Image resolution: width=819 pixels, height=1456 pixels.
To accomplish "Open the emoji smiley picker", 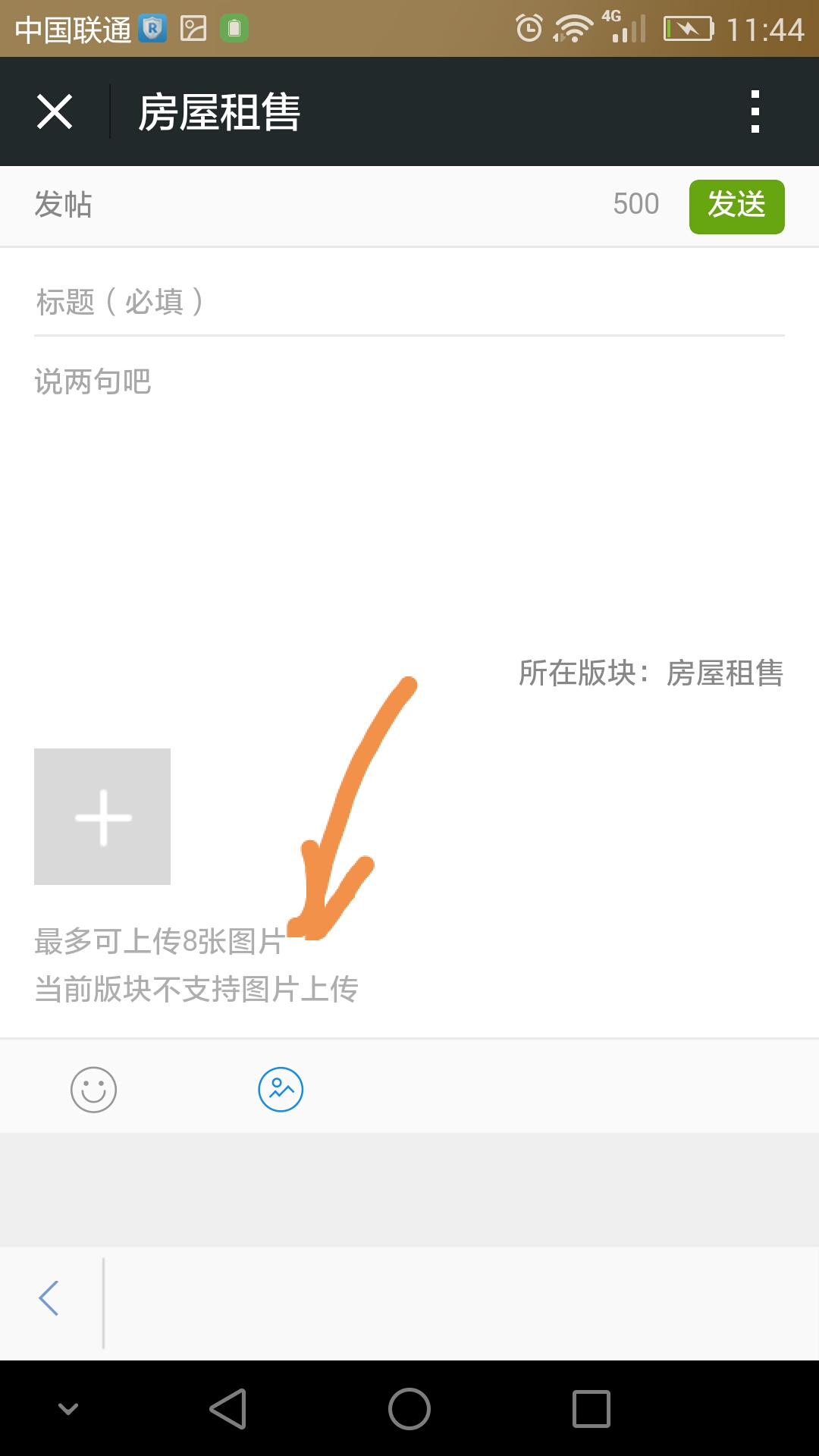I will 93,1090.
